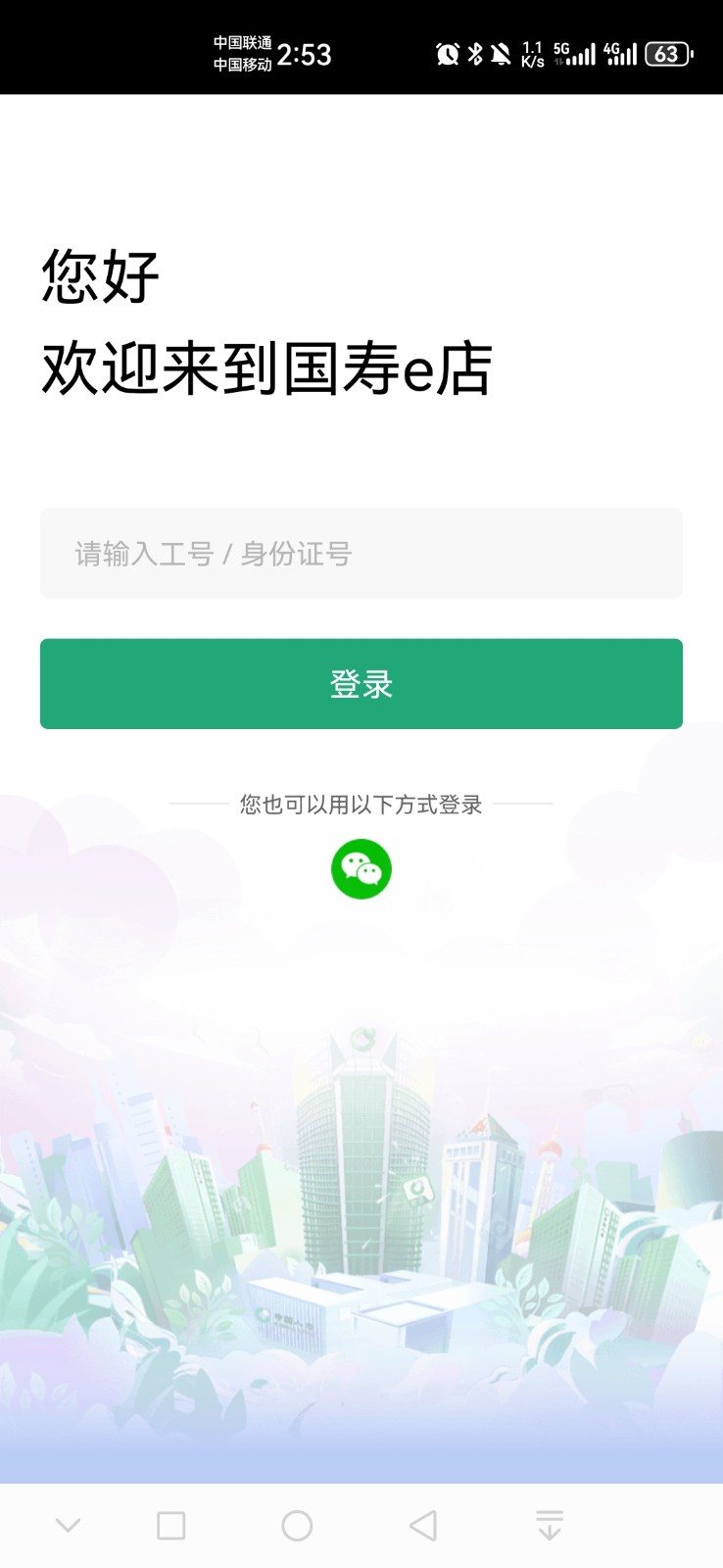Image resolution: width=723 pixels, height=1568 pixels.
Task: Click the clock showing 2:53
Action: [x=305, y=54]
